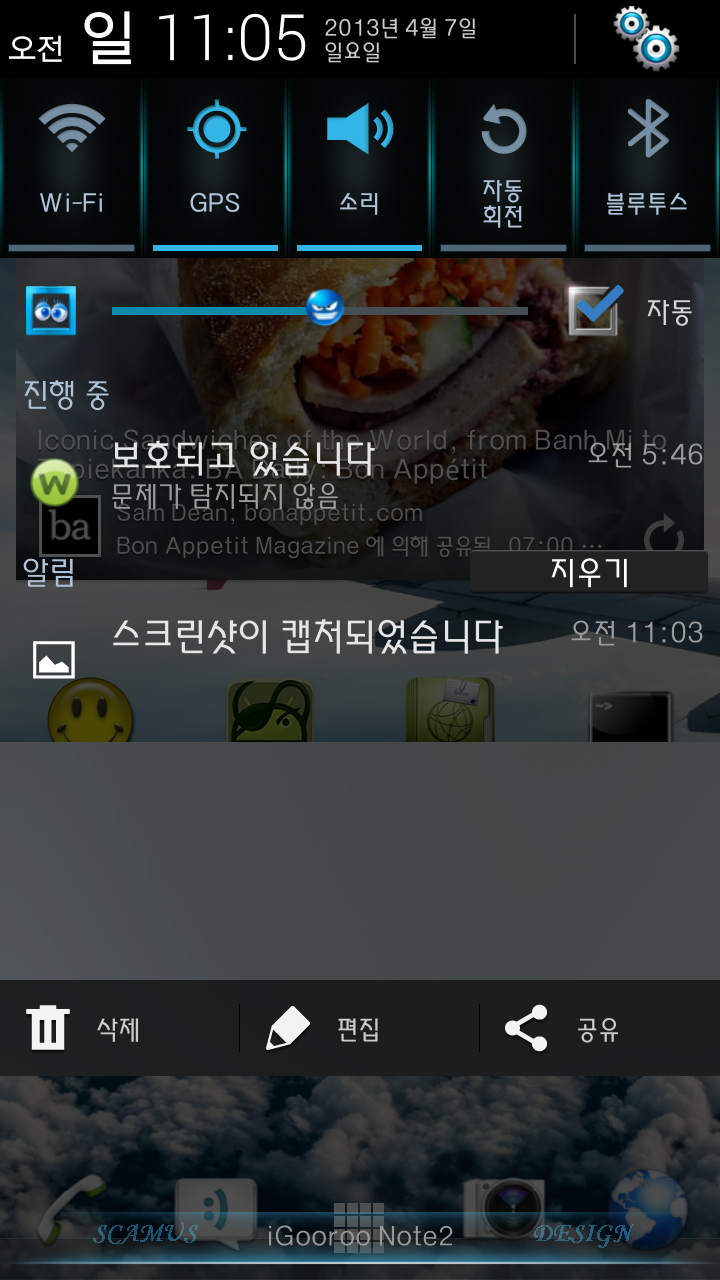Viewport: 720px width, 1280px height.
Task: Clear notifications with 지우기 button
Action: (x=589, y=572)
